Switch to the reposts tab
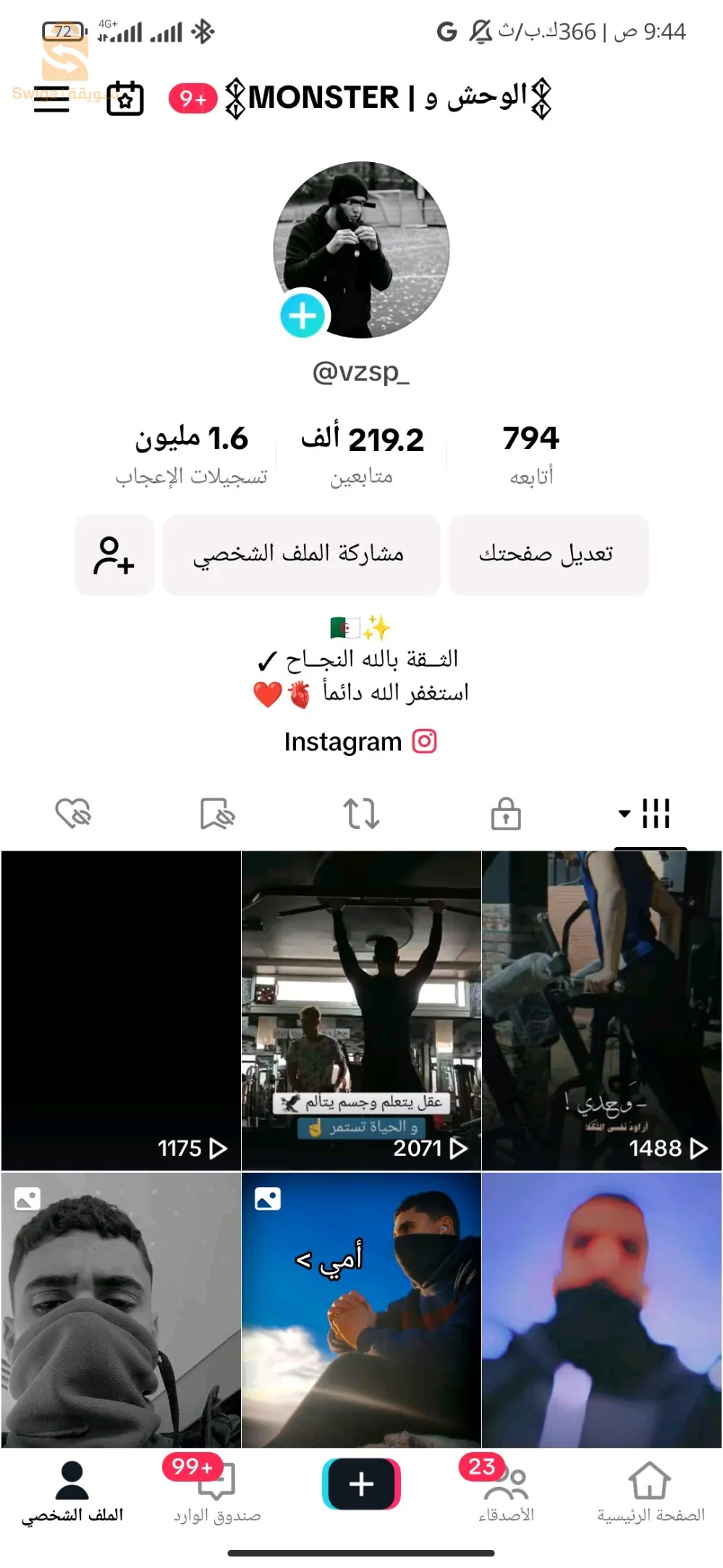 tap(361, 814)
